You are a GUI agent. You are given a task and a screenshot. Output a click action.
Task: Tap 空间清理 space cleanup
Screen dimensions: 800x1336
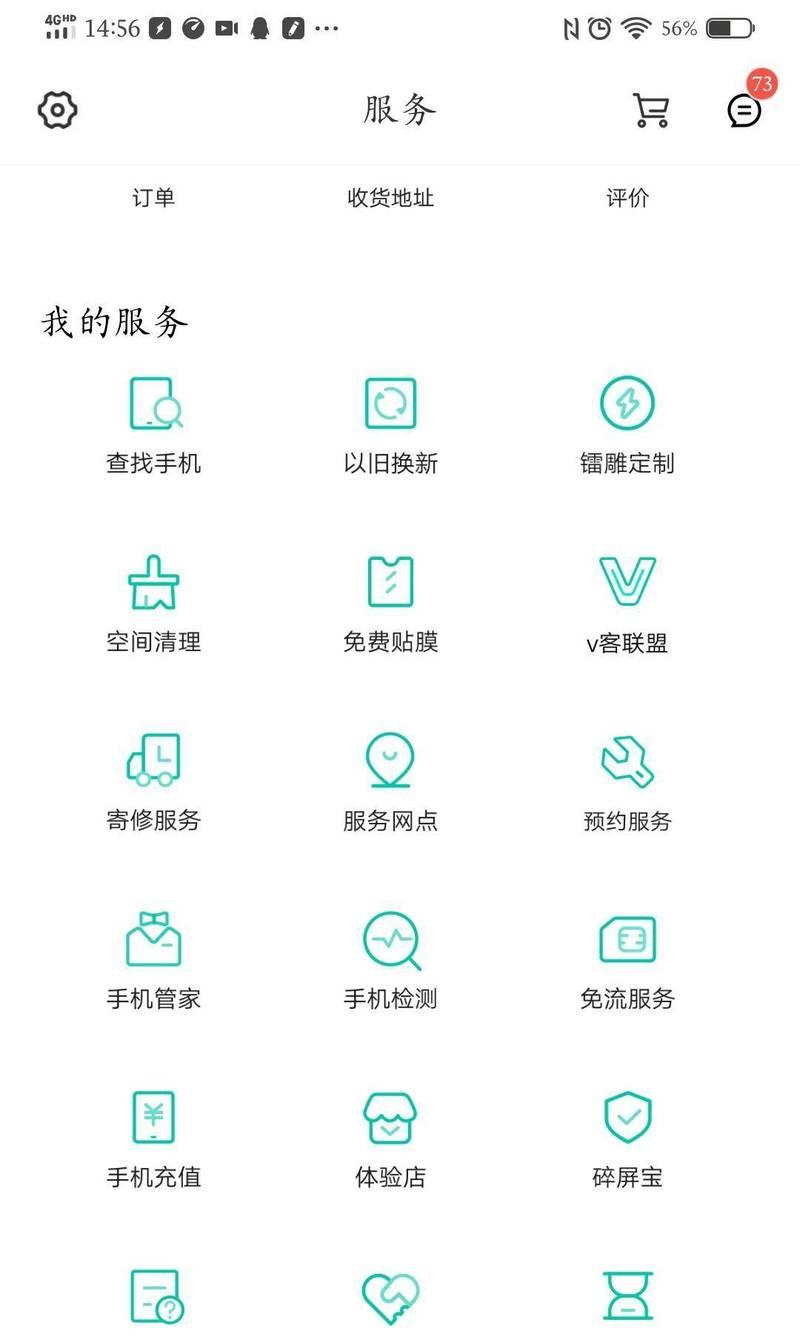pyautogui.click(x=154, y=603)
